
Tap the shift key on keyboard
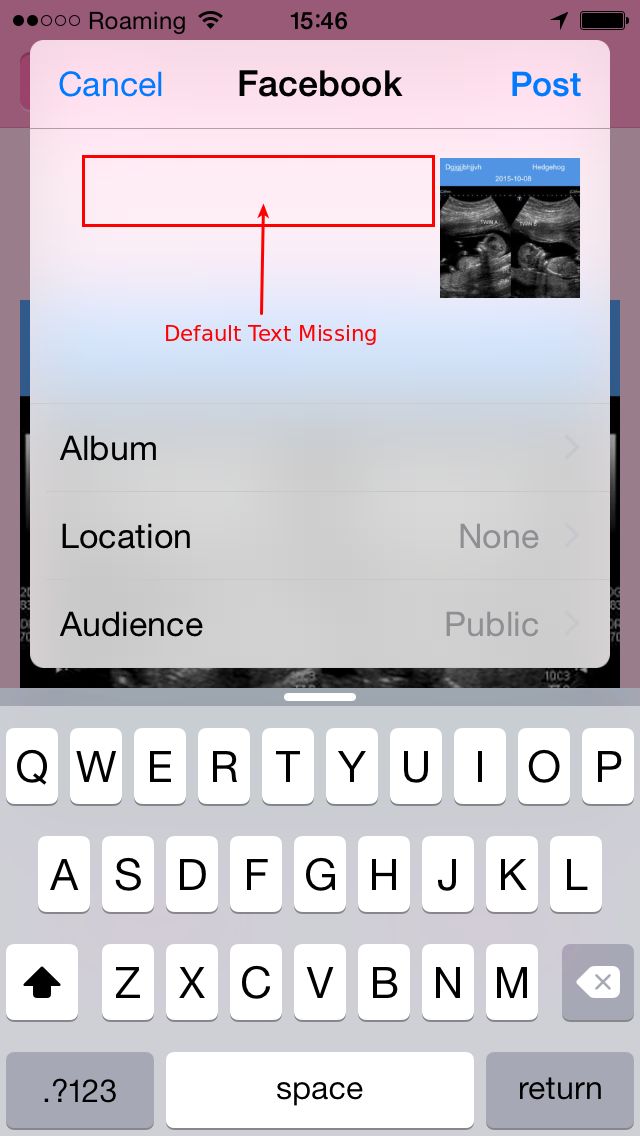pos(42,983)
